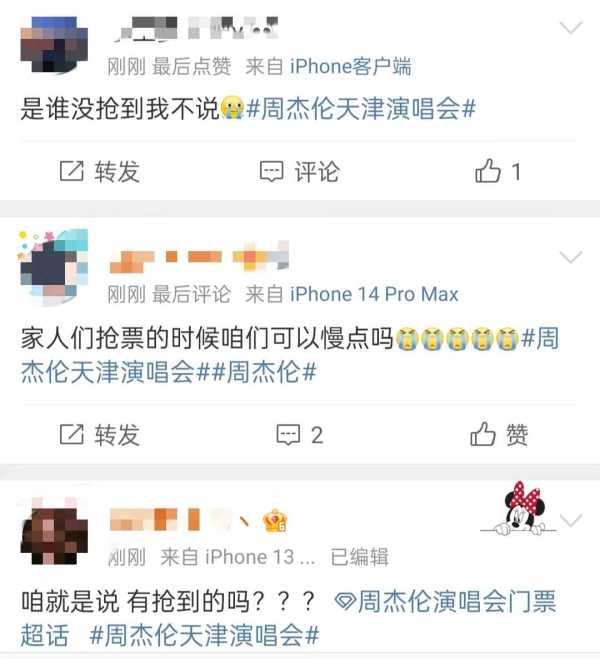Repost the post saying 是谁没抢到我不说

(99, 172)
